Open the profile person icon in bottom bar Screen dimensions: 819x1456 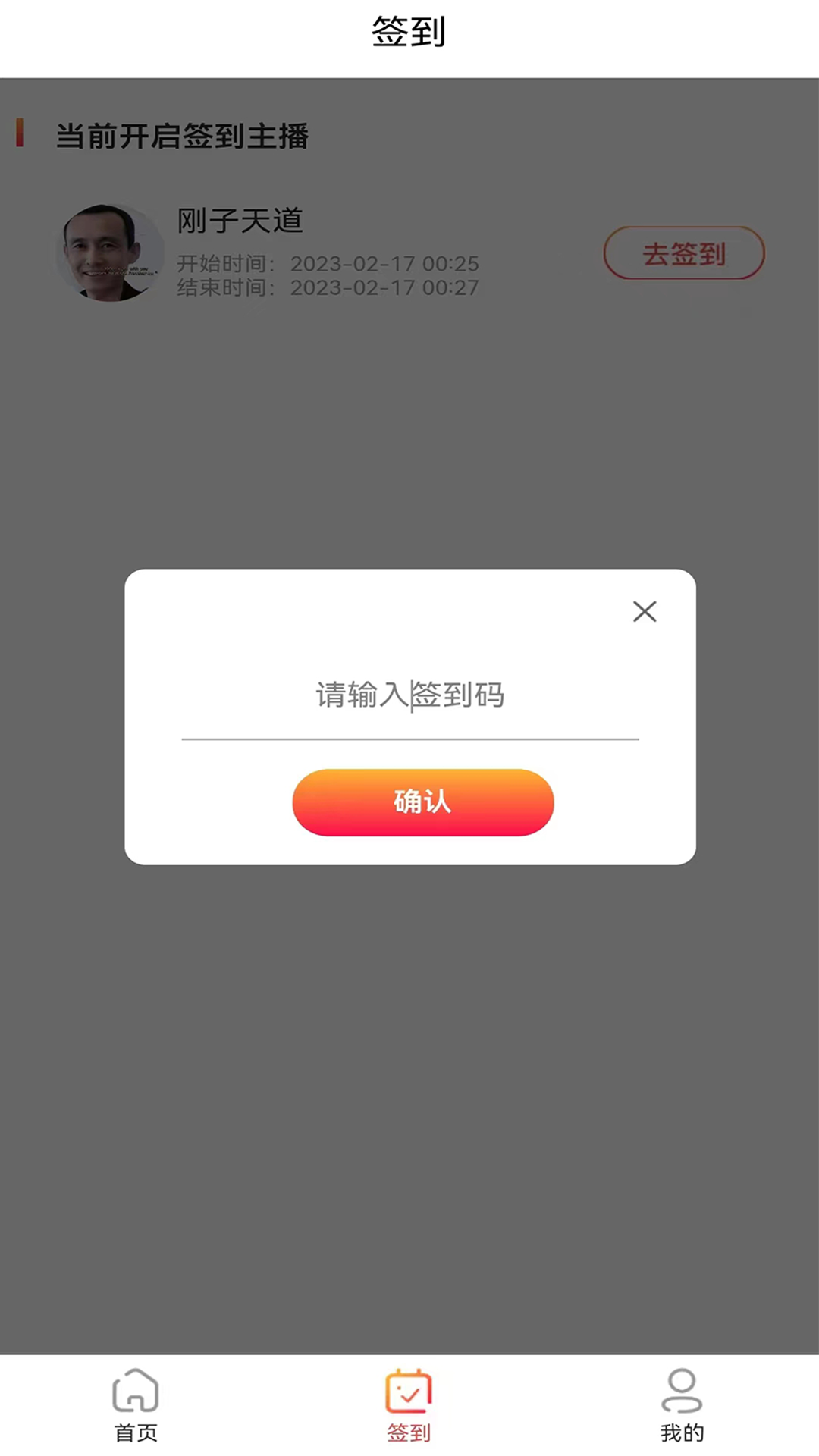coord(681,1404)
